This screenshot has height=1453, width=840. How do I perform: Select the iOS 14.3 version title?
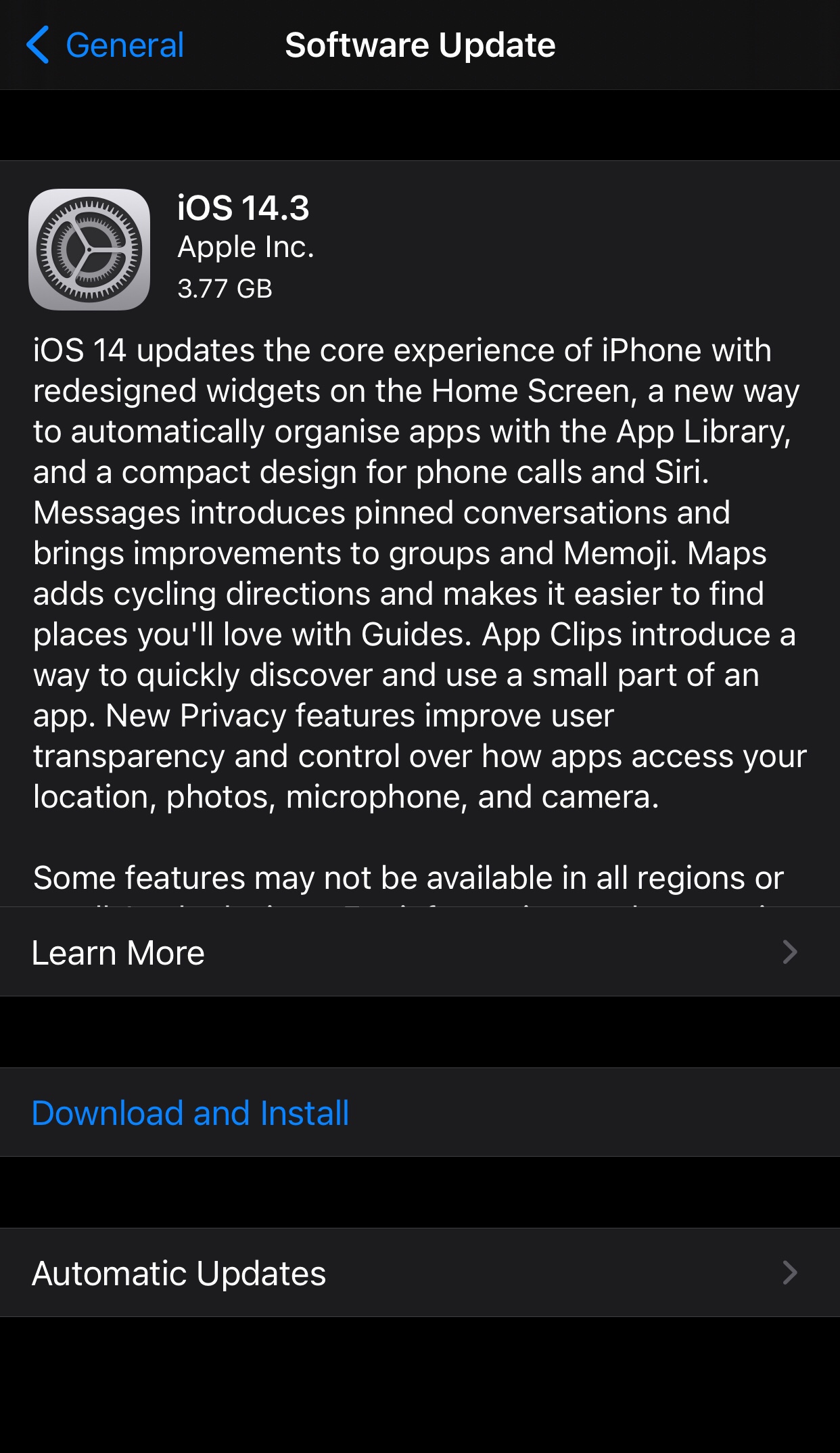pos(243,211)
